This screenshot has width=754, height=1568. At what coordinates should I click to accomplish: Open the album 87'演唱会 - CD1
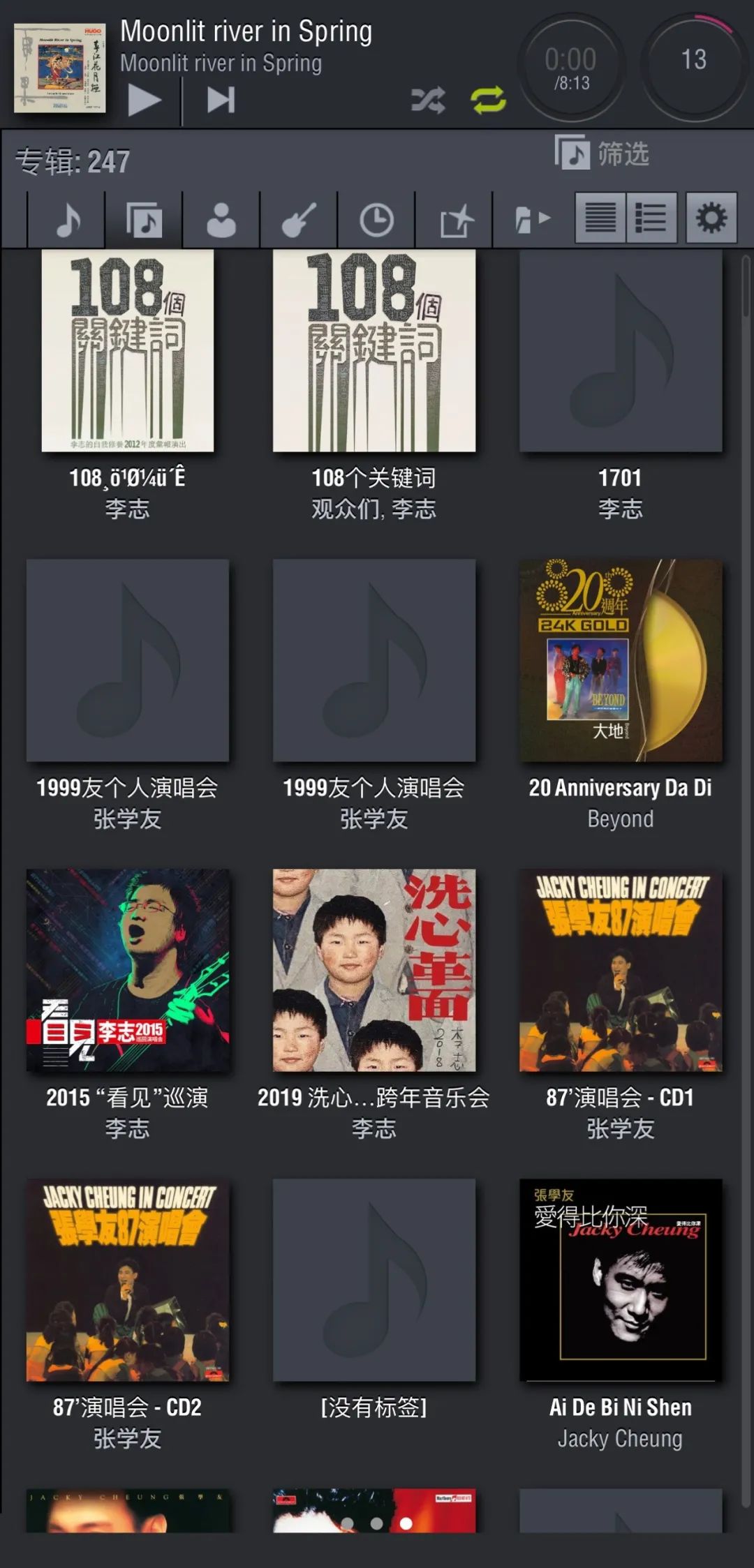coord(620,970)
